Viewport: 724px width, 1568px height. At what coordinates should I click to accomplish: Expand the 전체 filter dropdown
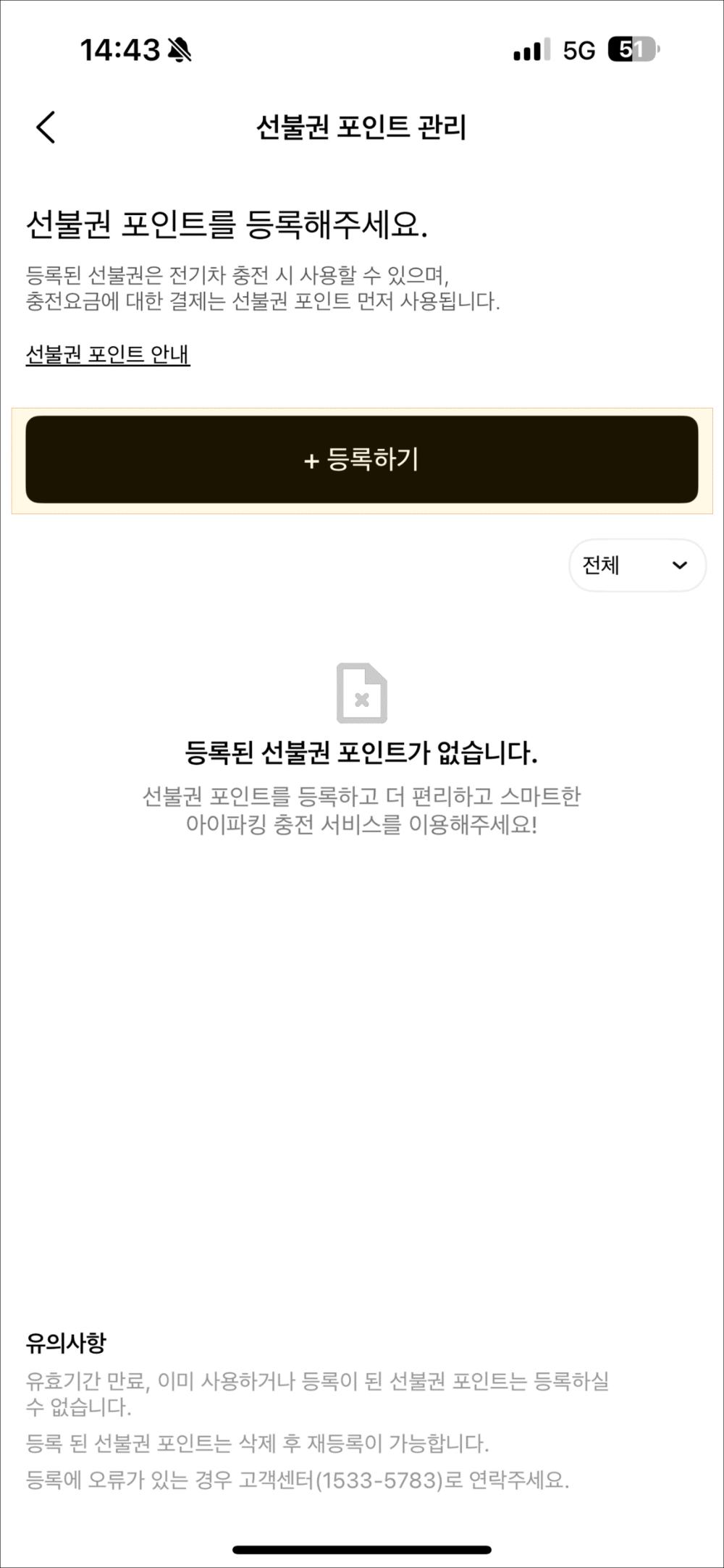pos(637,565)
